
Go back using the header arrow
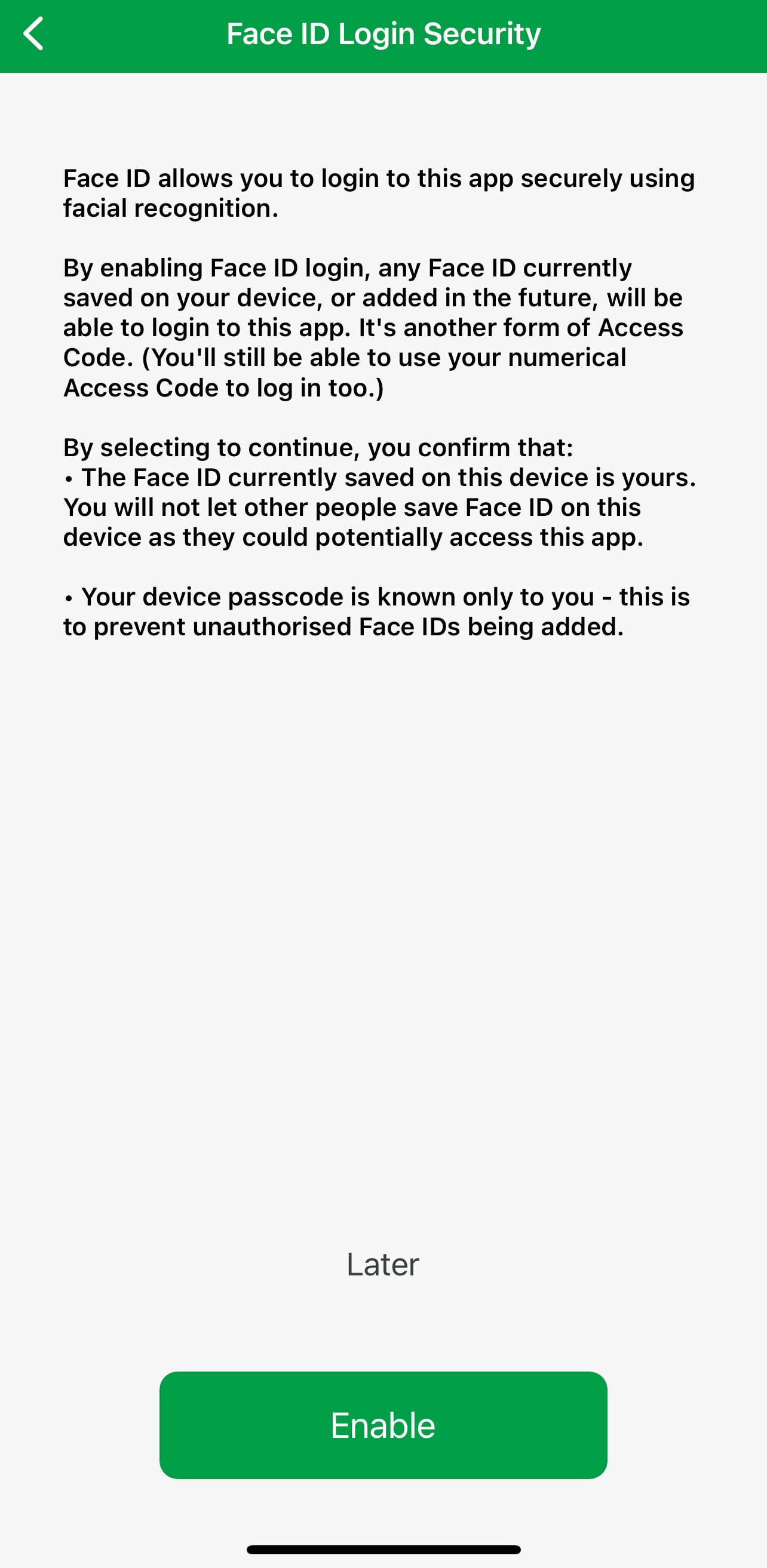(33, 33)
